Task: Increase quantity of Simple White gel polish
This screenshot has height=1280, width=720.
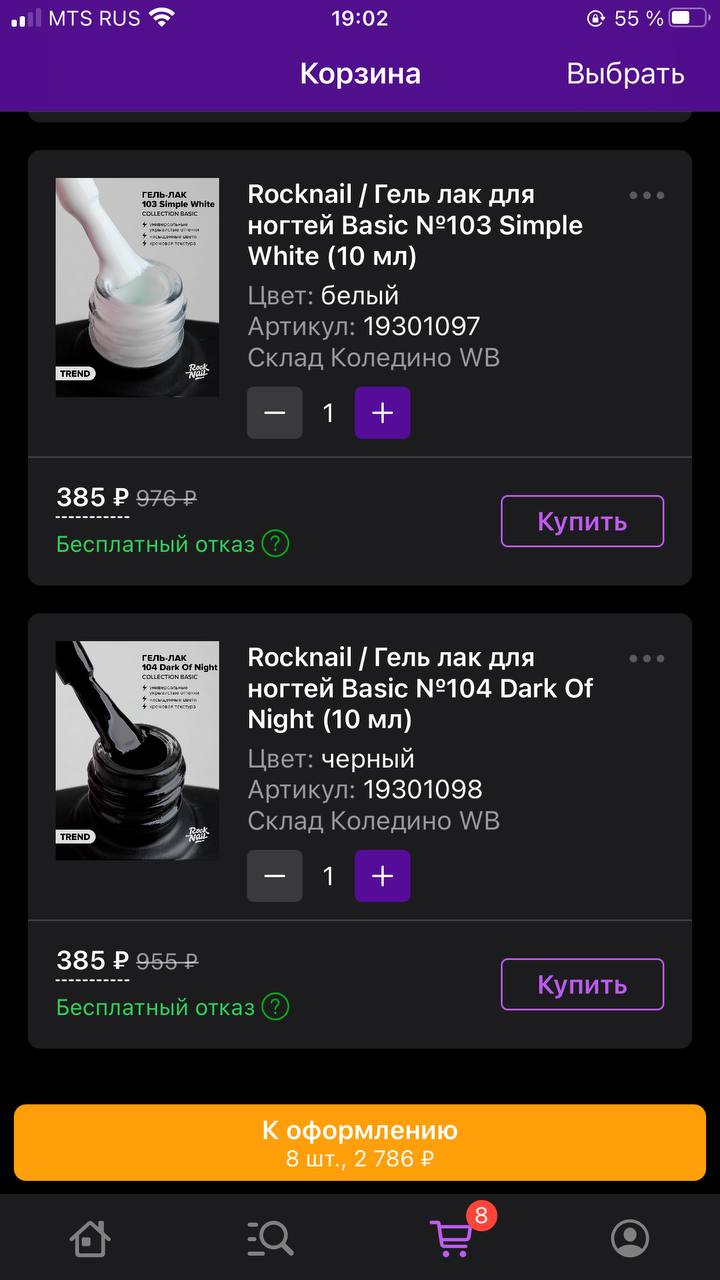Action: (382, 413)
